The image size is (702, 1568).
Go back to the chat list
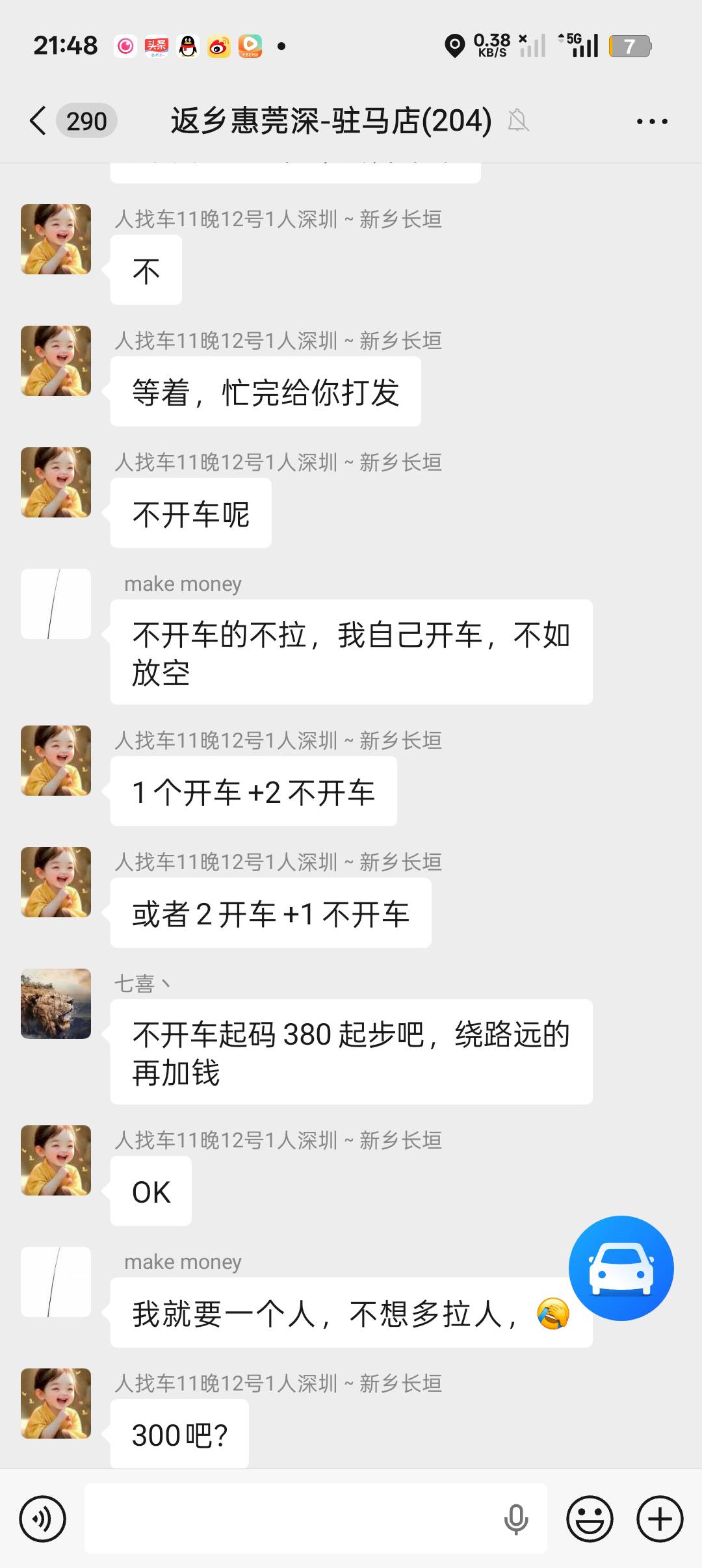coord(38,121)
